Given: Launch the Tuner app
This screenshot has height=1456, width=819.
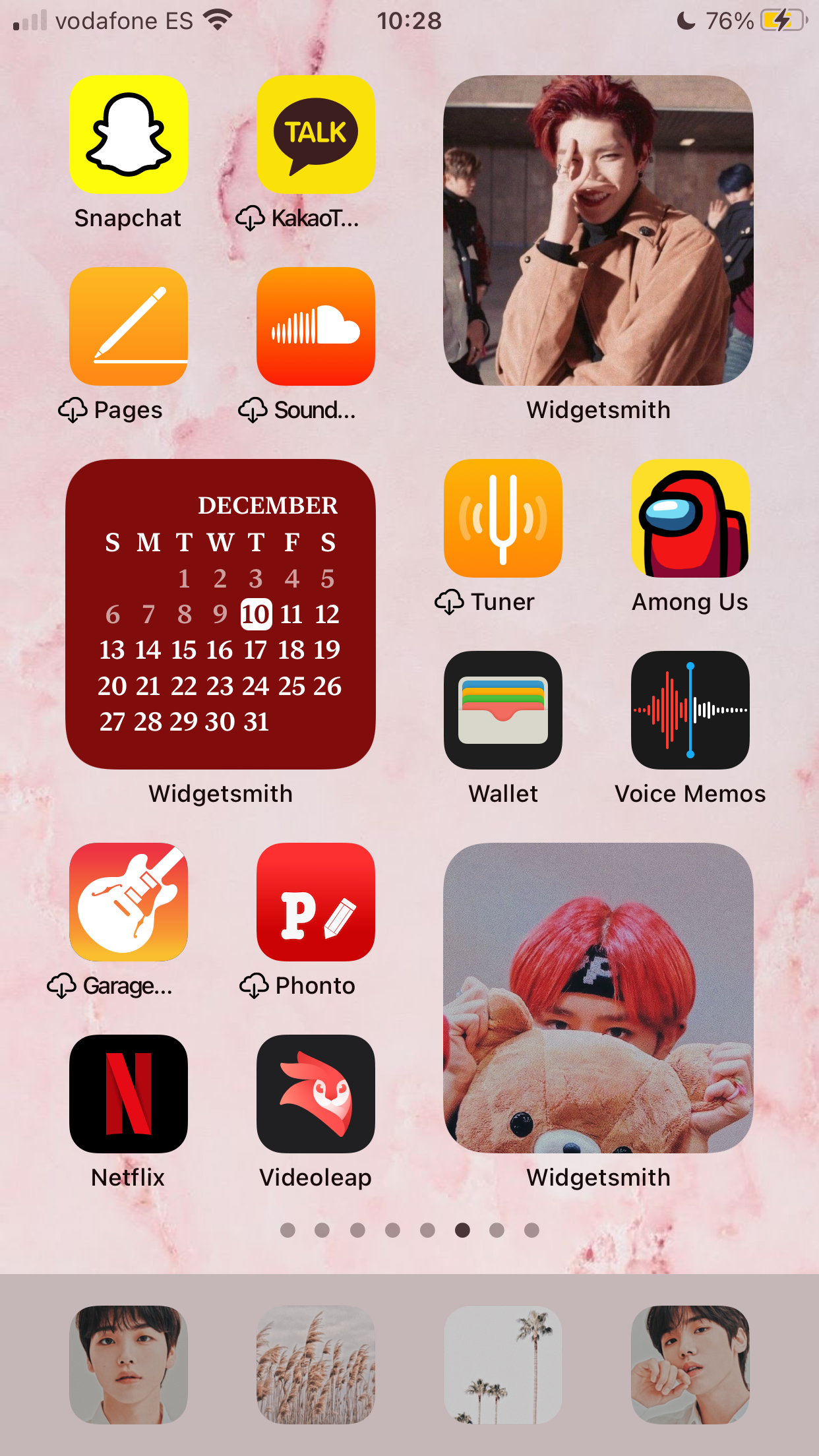Looking at the screenshot, I should [x=503, y=518].
